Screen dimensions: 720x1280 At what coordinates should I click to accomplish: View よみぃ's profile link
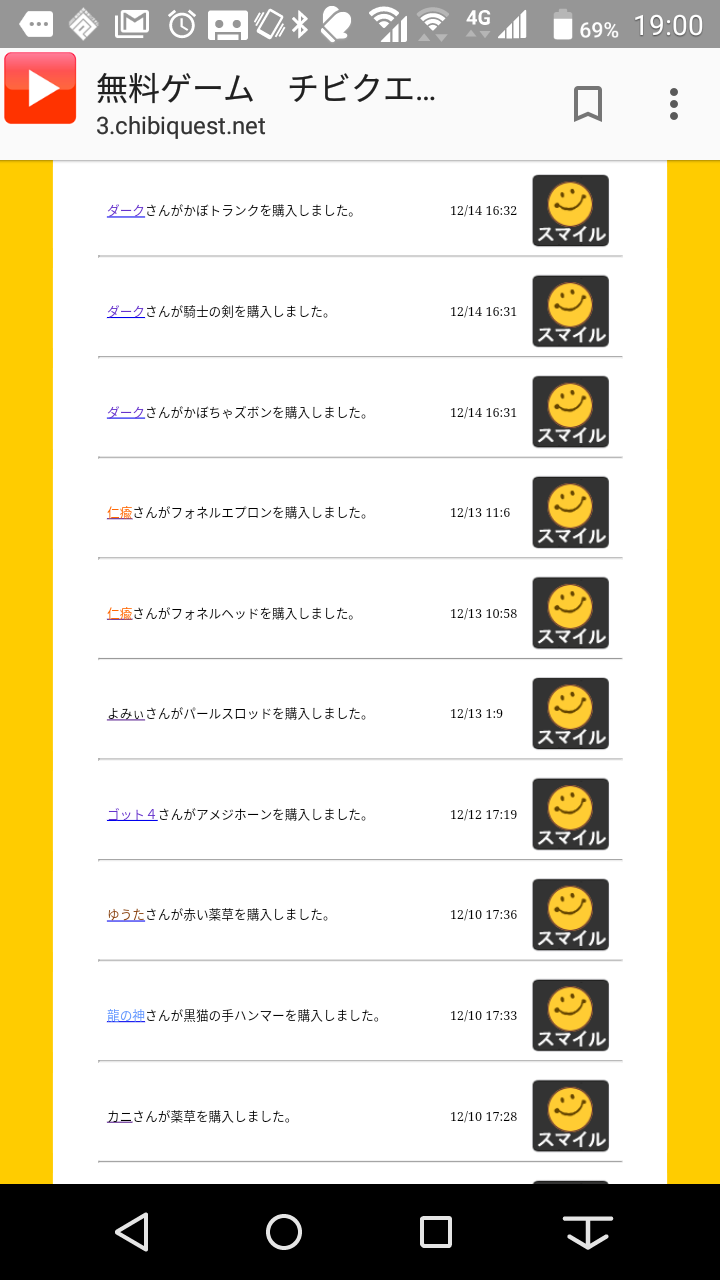[126, 714]
